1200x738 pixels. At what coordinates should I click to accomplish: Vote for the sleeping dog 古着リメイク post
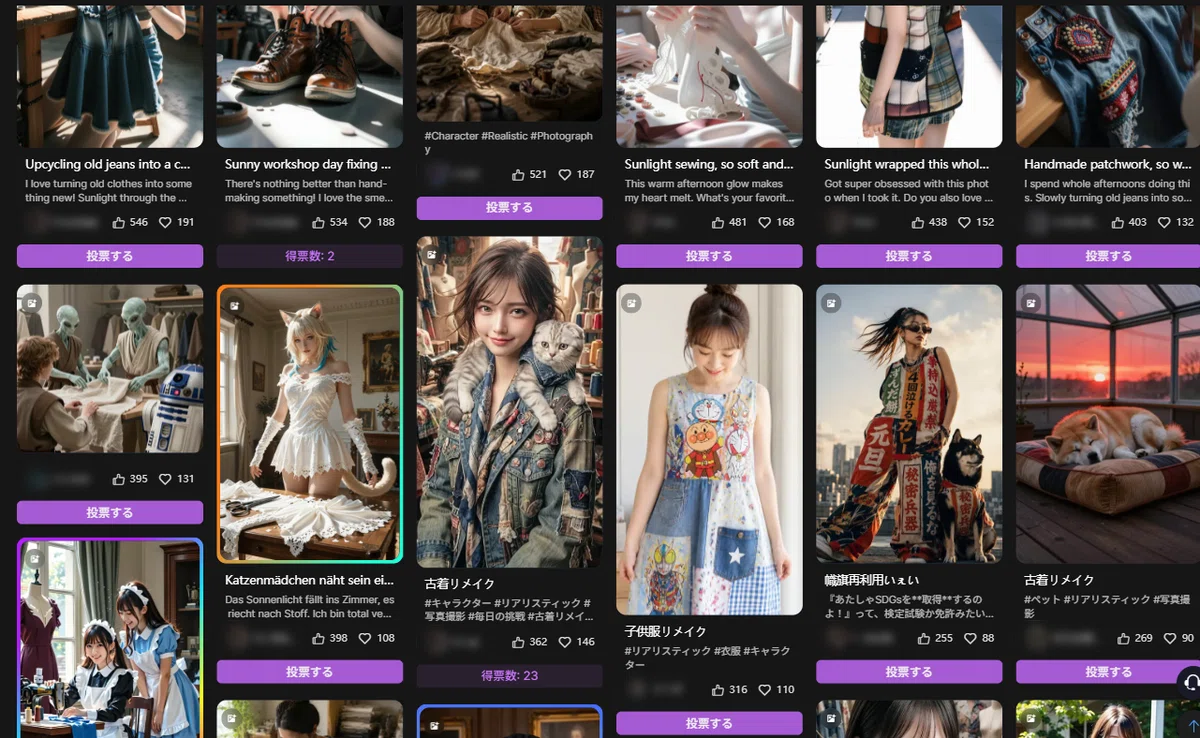coord(1108,672)
